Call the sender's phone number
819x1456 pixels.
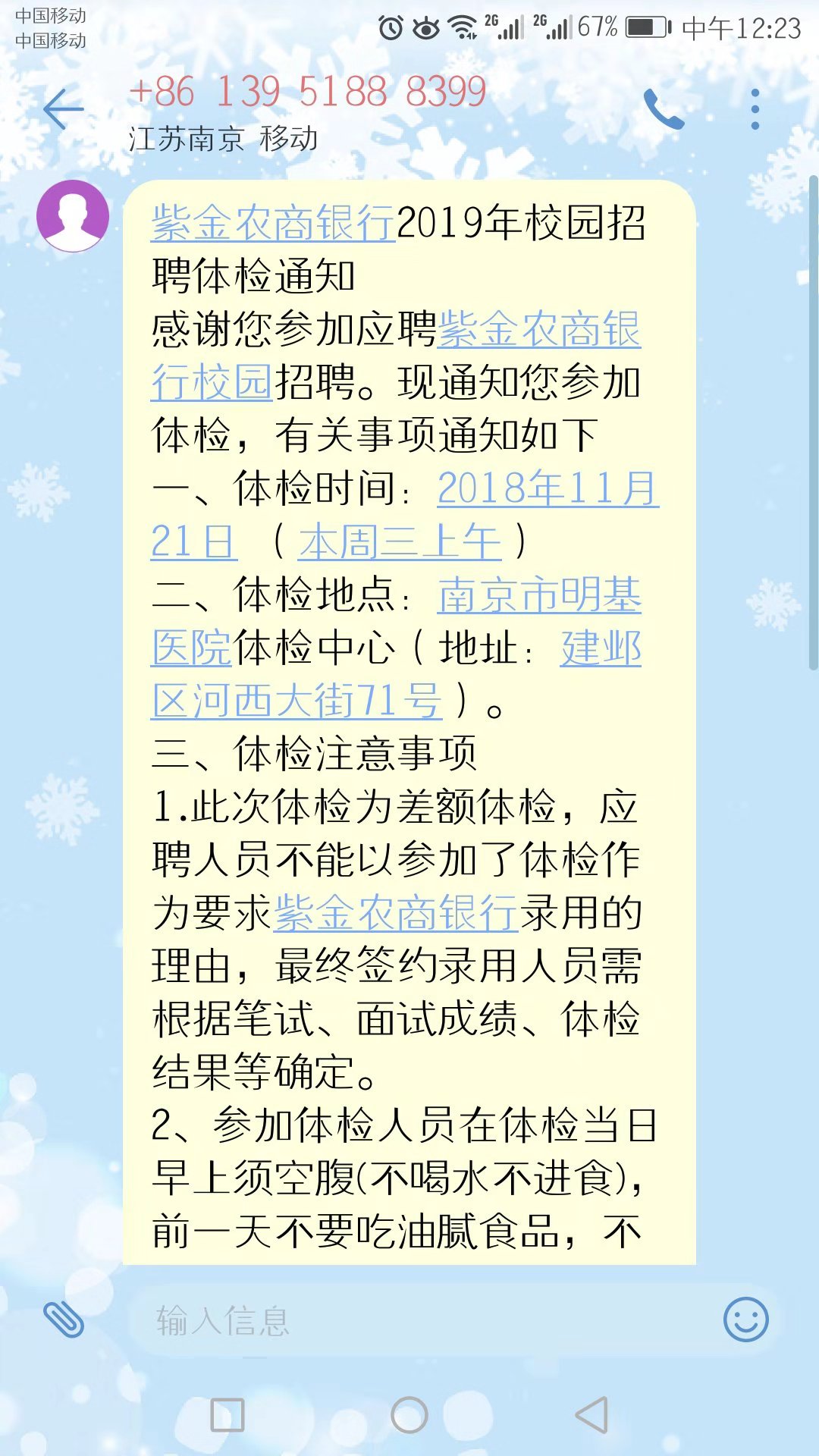coord(664,109)
